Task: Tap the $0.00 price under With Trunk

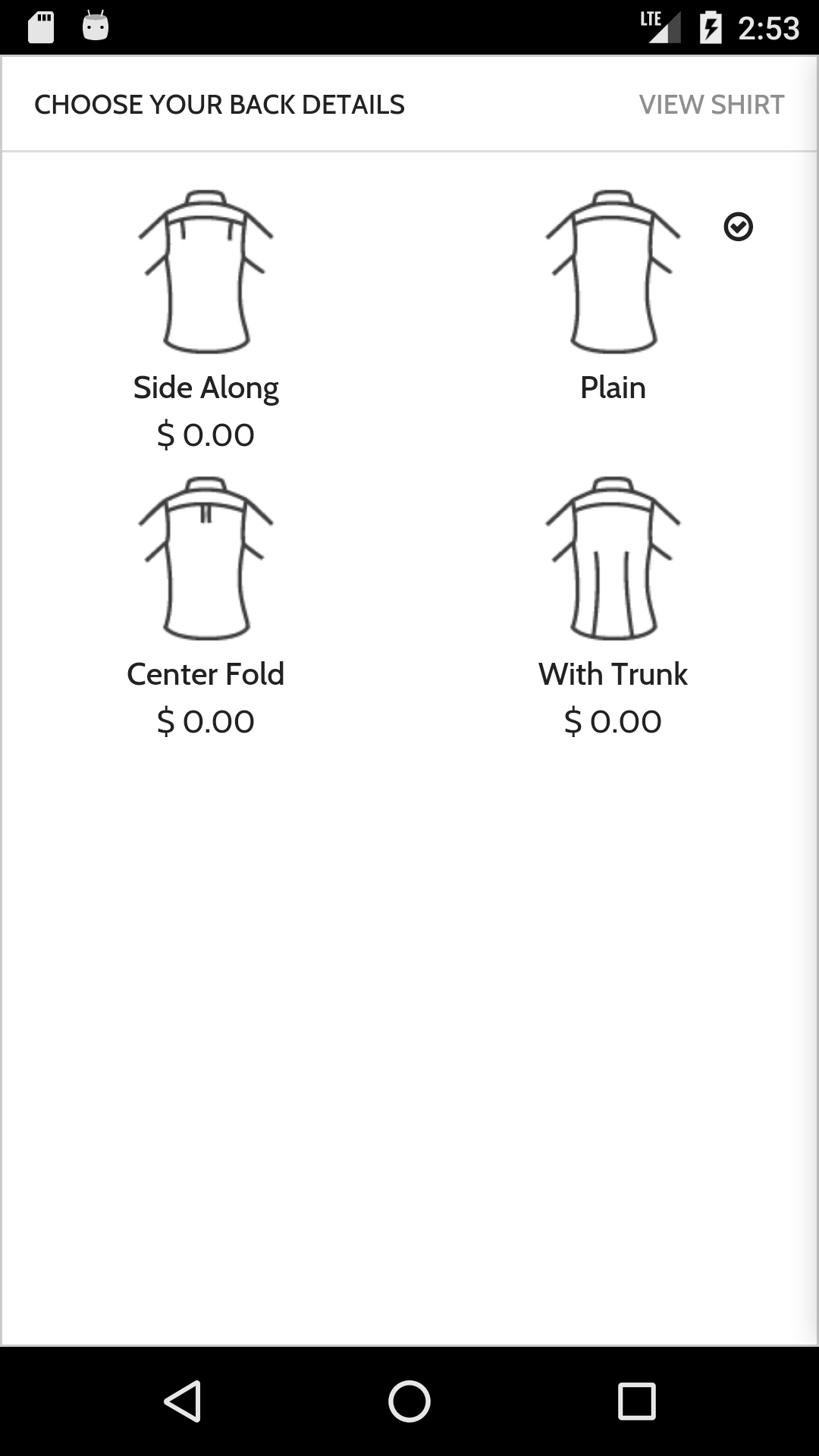Action: tap(612, 721)
